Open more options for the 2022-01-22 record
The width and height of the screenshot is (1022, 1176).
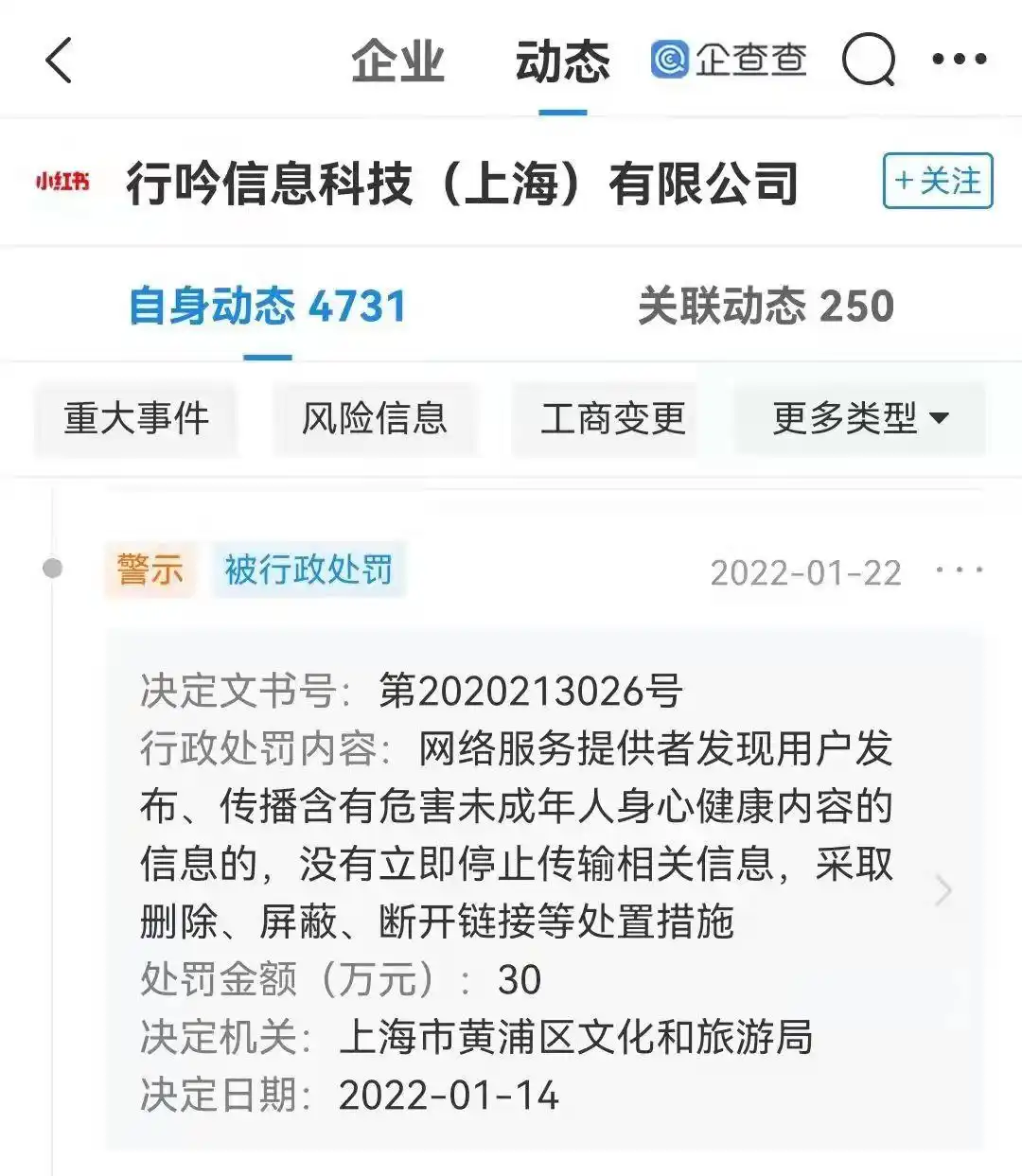point(959,570)
